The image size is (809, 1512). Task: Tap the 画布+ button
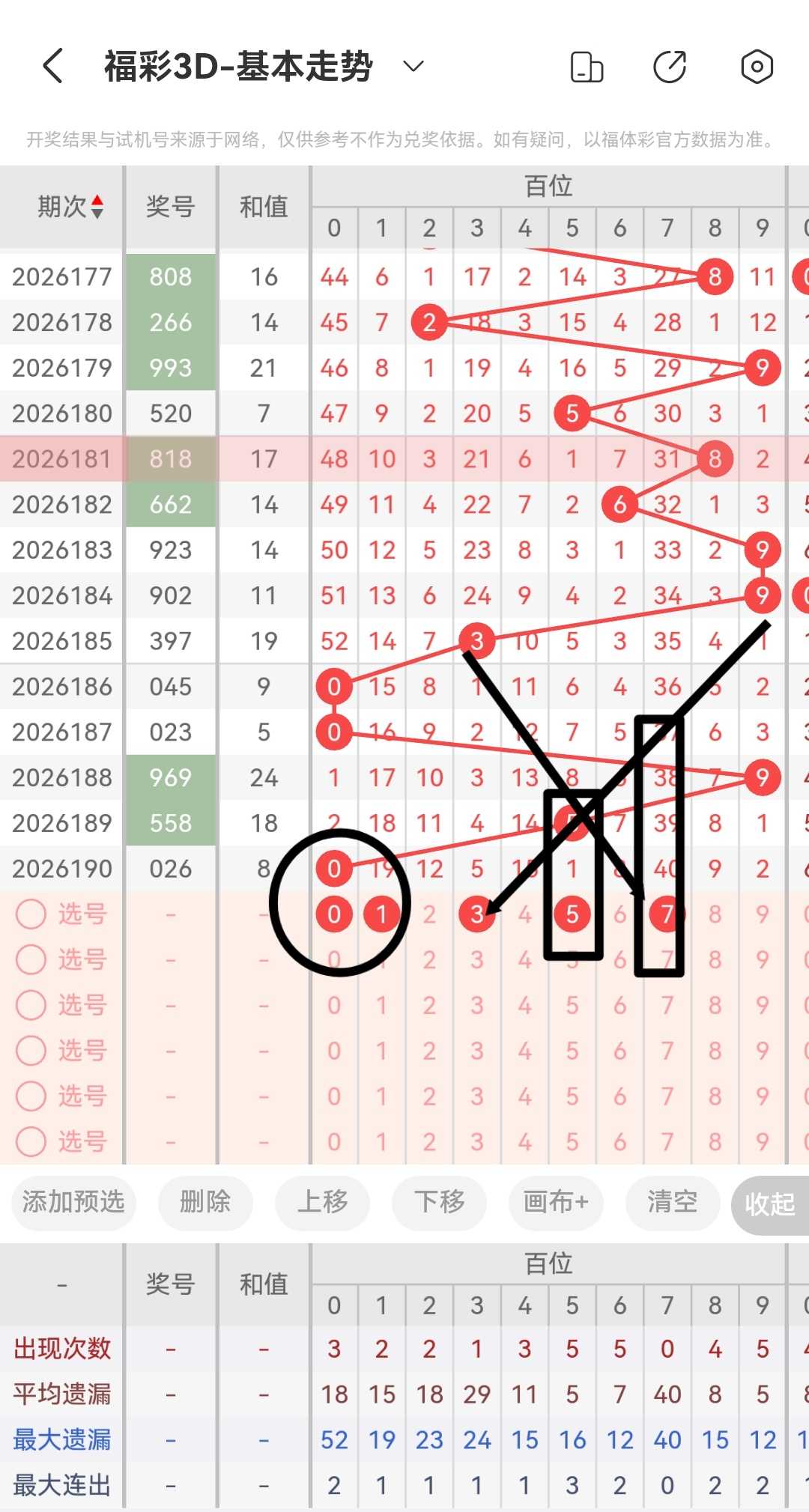tap(556, 1202)
